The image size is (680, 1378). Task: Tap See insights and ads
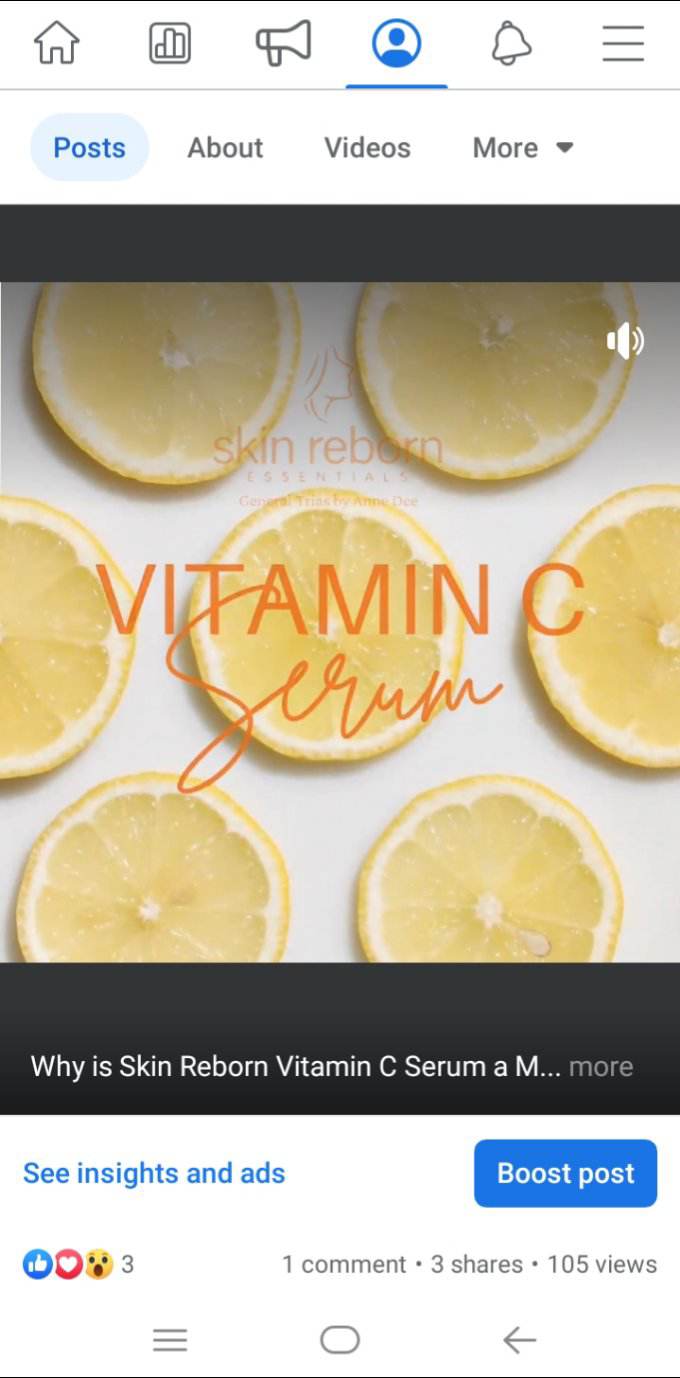tap(154, 1173)
